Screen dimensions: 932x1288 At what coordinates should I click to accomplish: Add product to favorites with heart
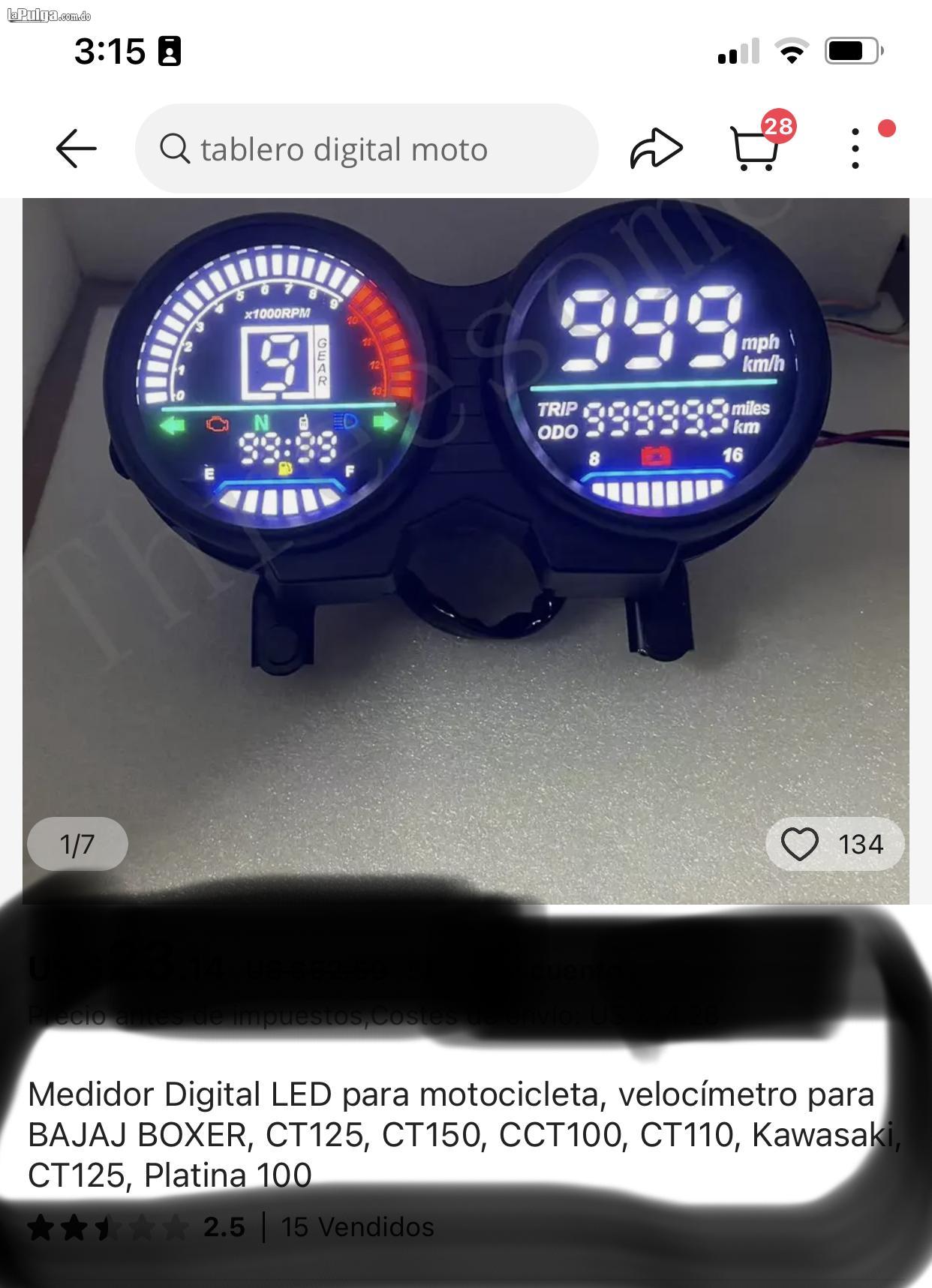(x=800, y=845)
